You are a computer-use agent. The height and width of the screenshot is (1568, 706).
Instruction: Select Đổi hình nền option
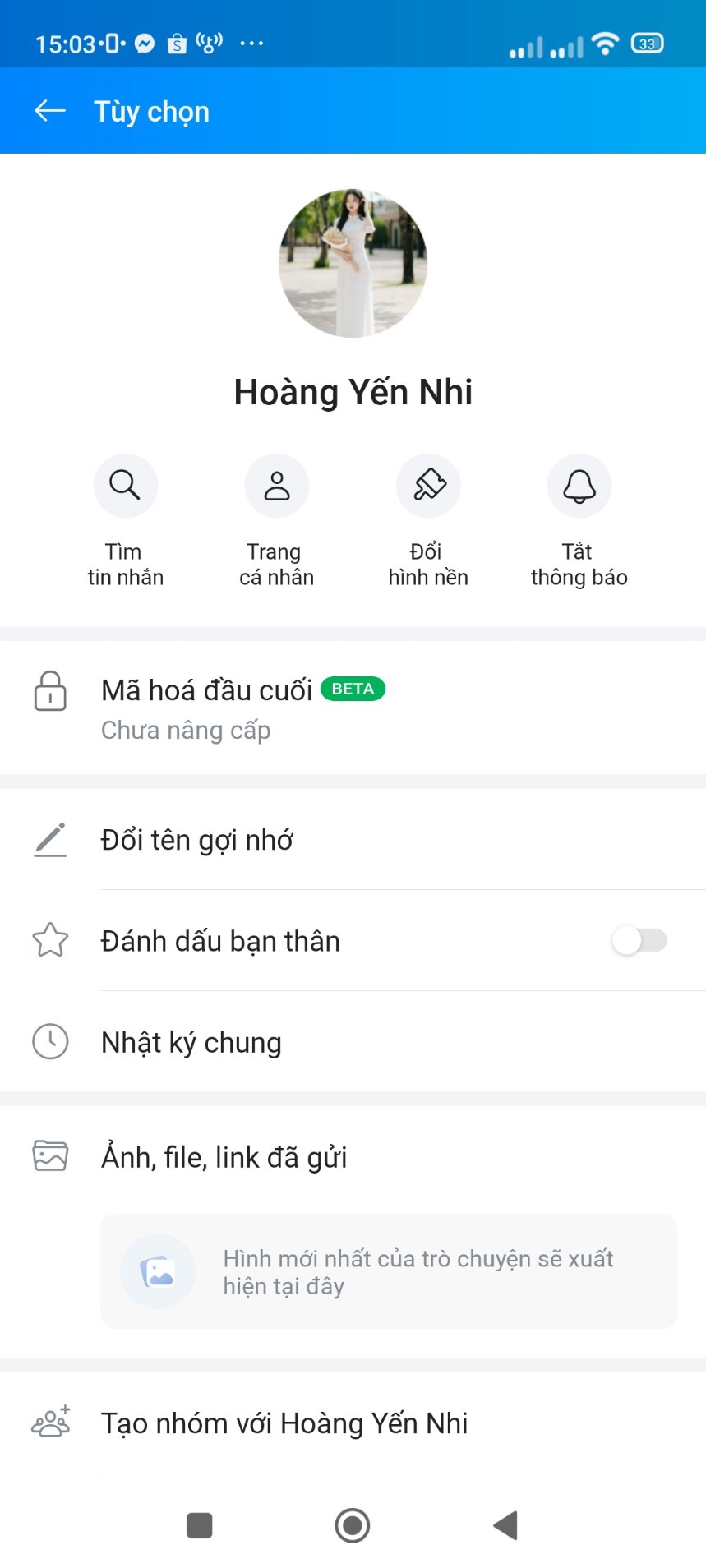click(x=428, y=486)
